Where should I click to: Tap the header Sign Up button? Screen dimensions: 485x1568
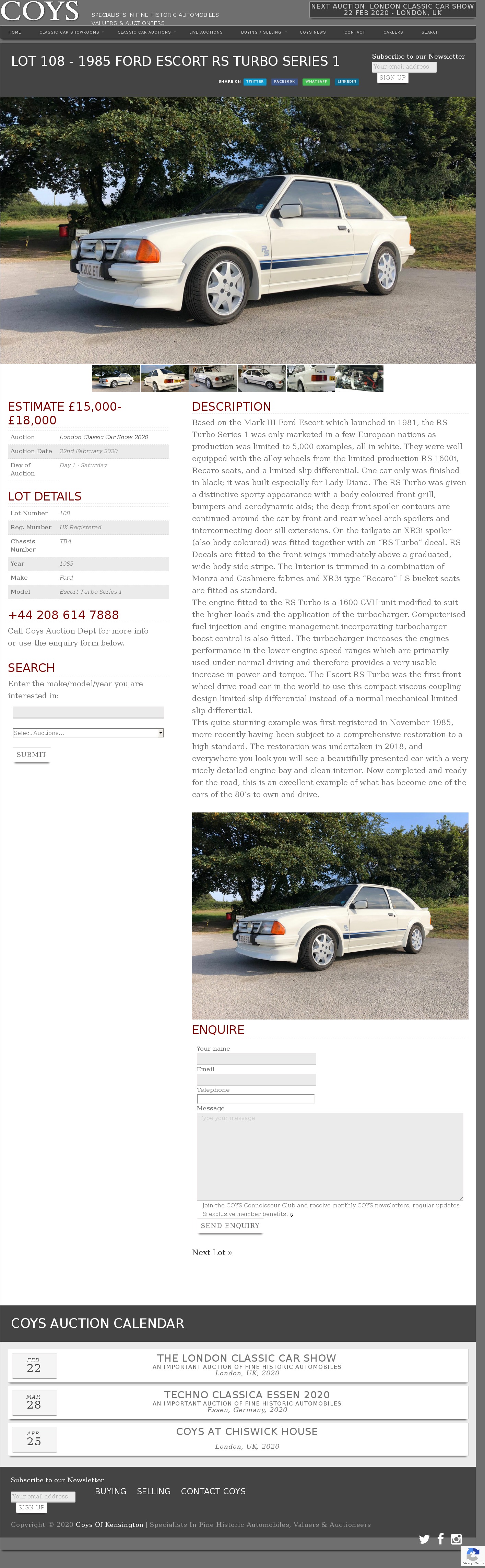(392, 78)
